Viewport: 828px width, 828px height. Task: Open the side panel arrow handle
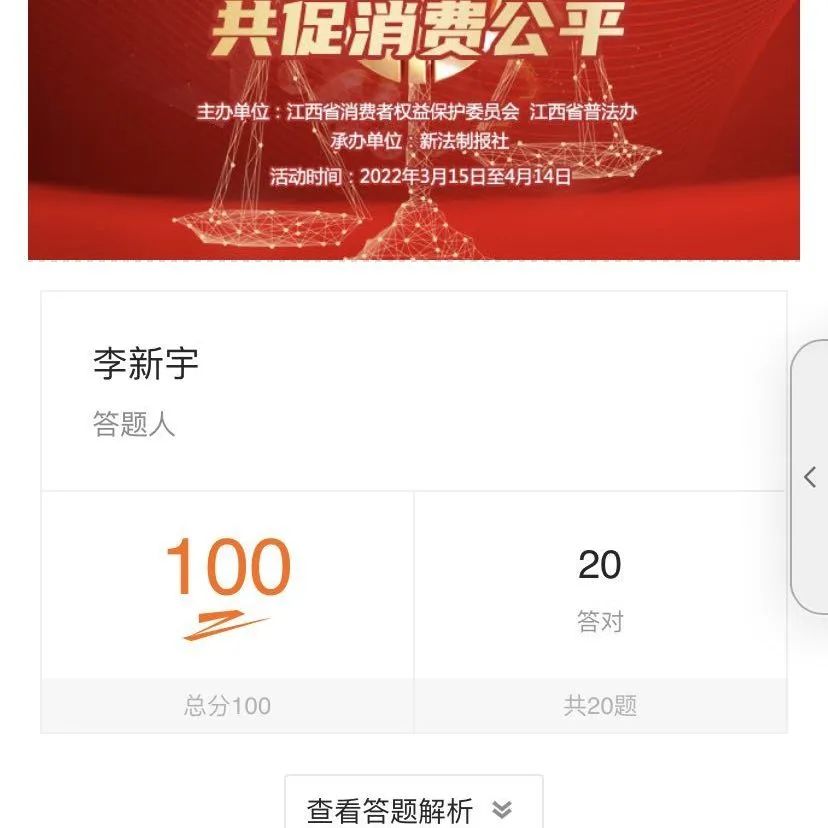pyautogui.click(x=810, y=477)
